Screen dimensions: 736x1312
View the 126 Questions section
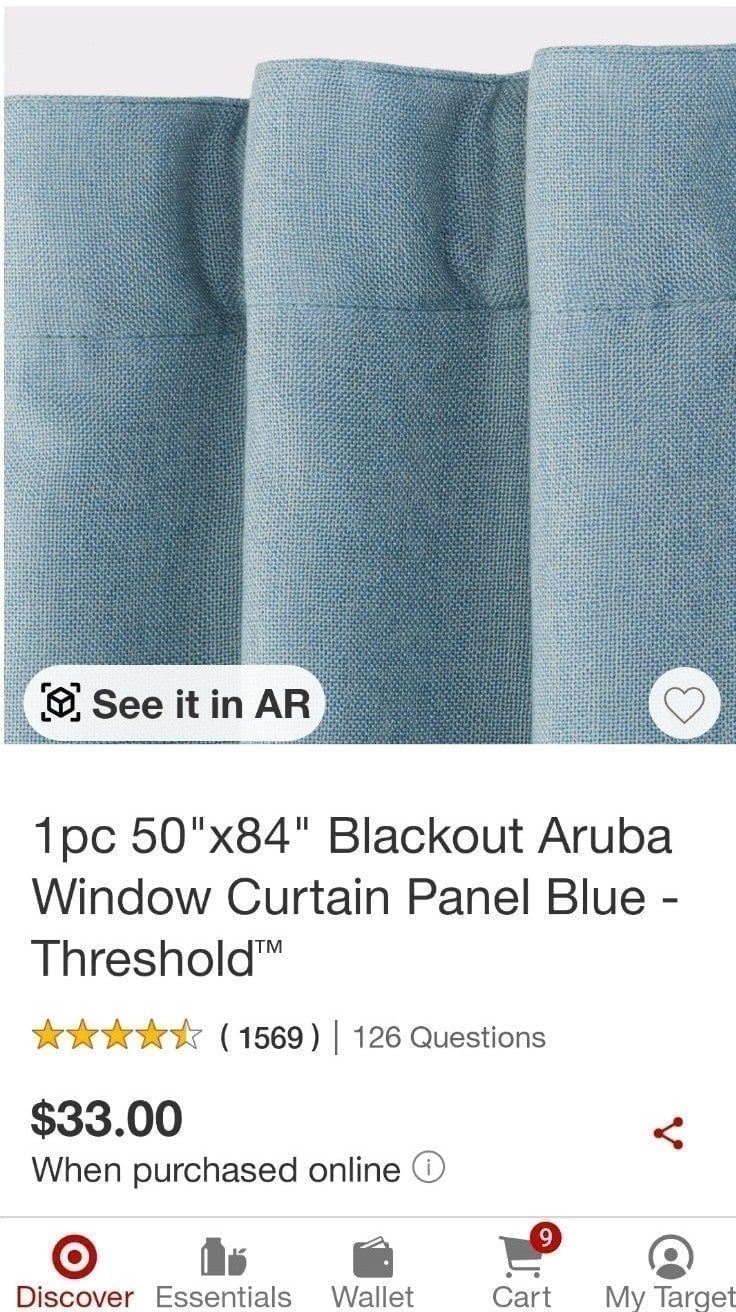click(449, 1037)
